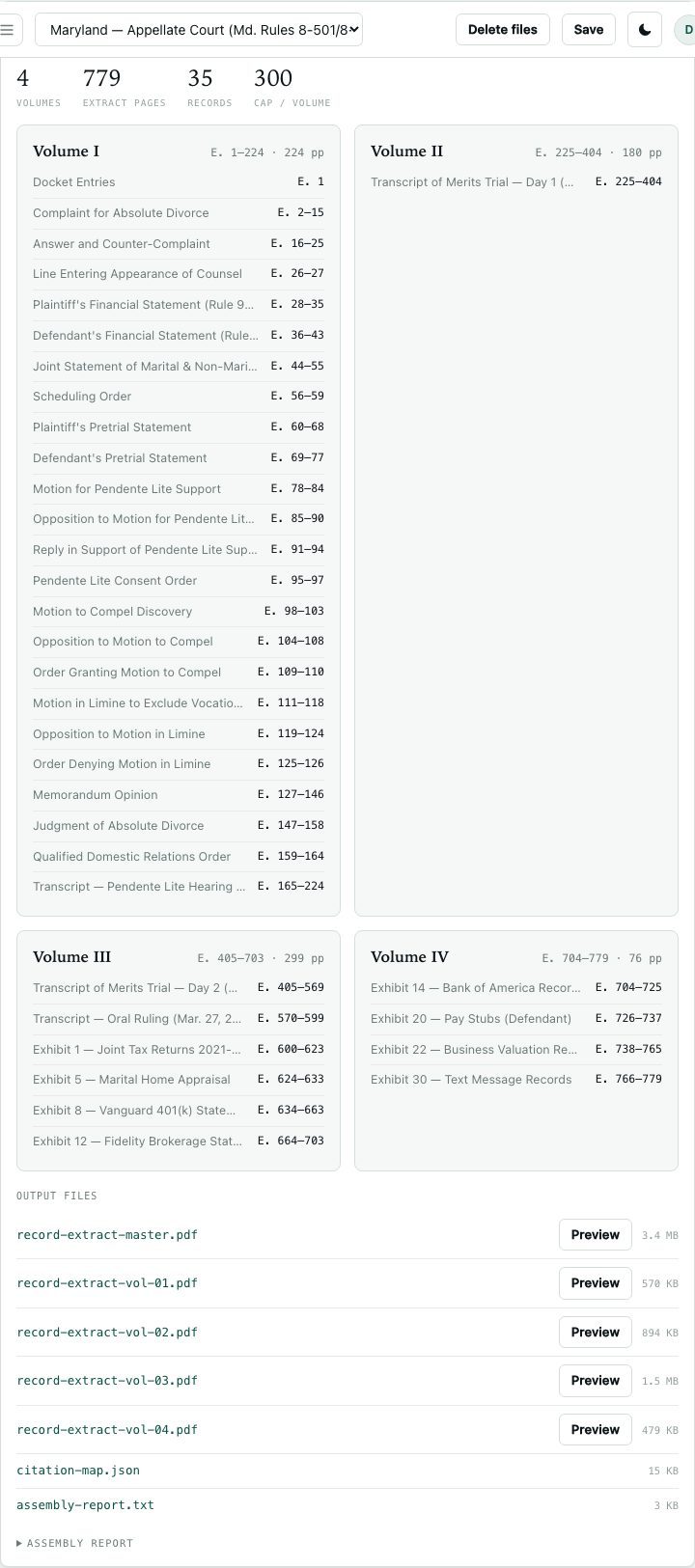Preview record-extract-vol-01.pdf
The image size is (695, 1568).
coord(596,1283)
